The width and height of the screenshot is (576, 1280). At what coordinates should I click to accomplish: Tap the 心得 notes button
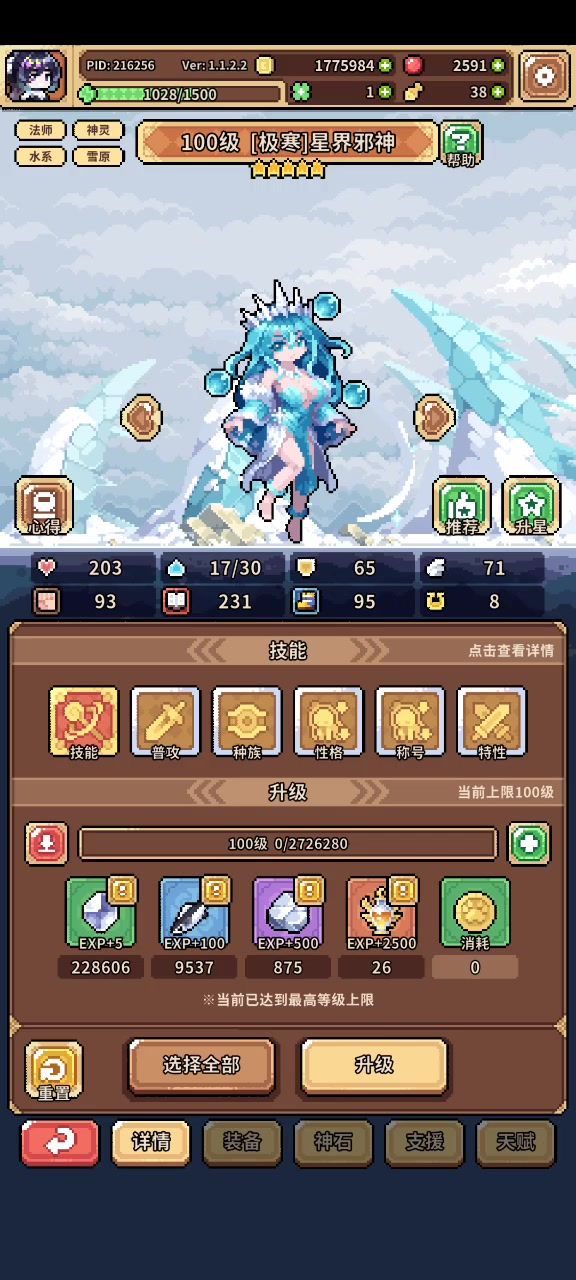44,506
